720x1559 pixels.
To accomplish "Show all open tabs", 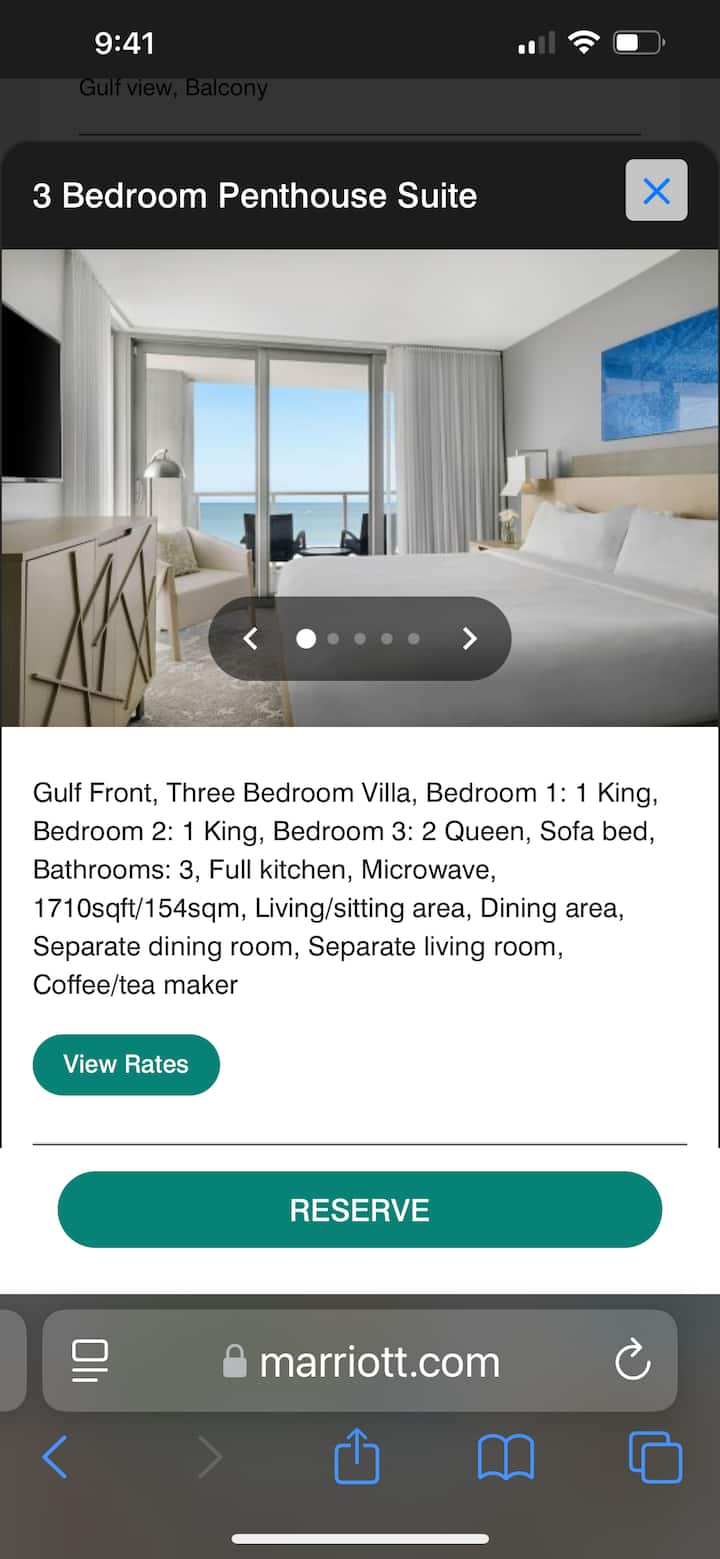I will pos(655,1458).
